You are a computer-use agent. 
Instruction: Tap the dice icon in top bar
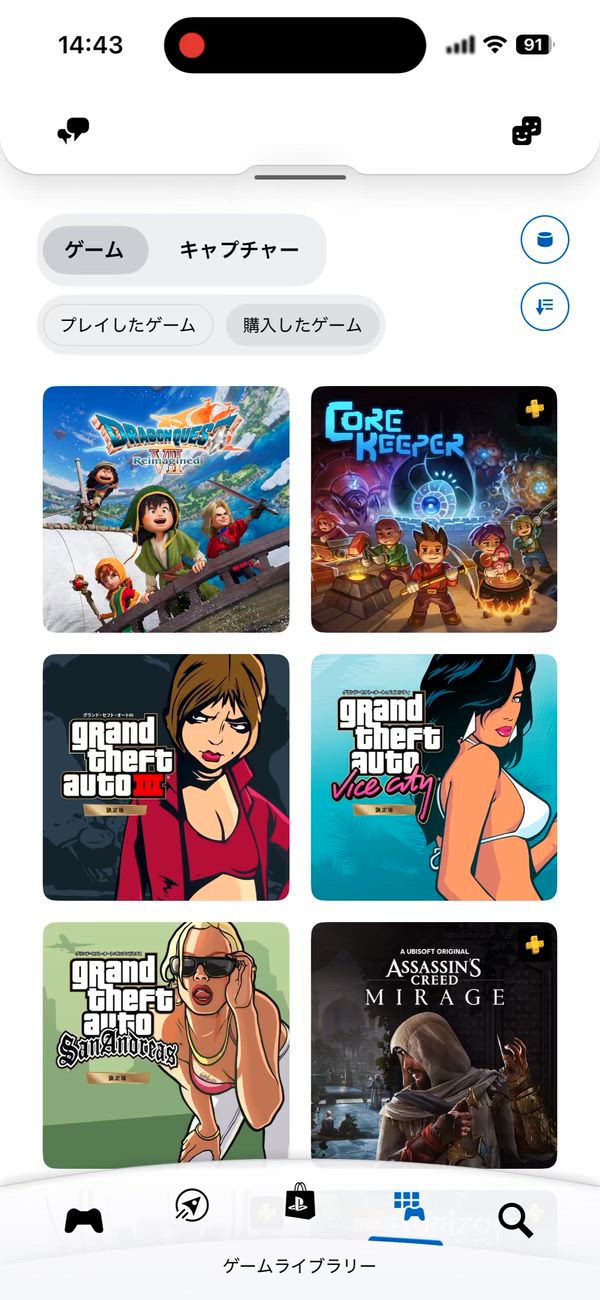click(527, 130)
